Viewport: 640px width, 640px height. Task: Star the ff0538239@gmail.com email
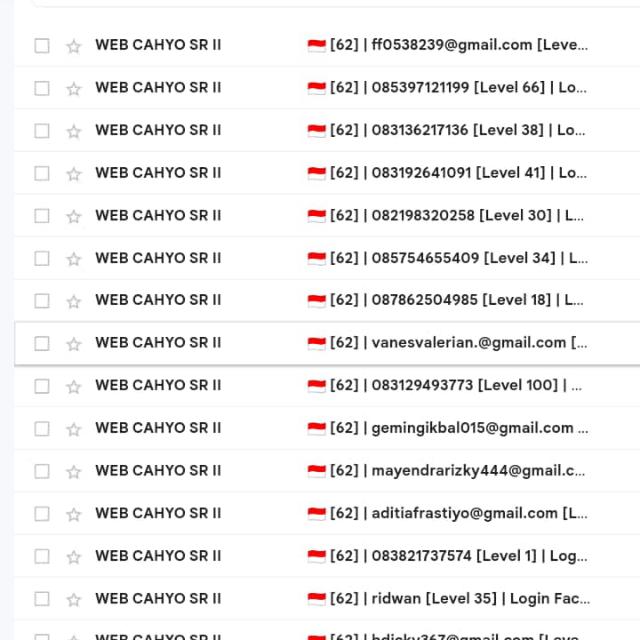pyautogui.click(x=73, y=46)
